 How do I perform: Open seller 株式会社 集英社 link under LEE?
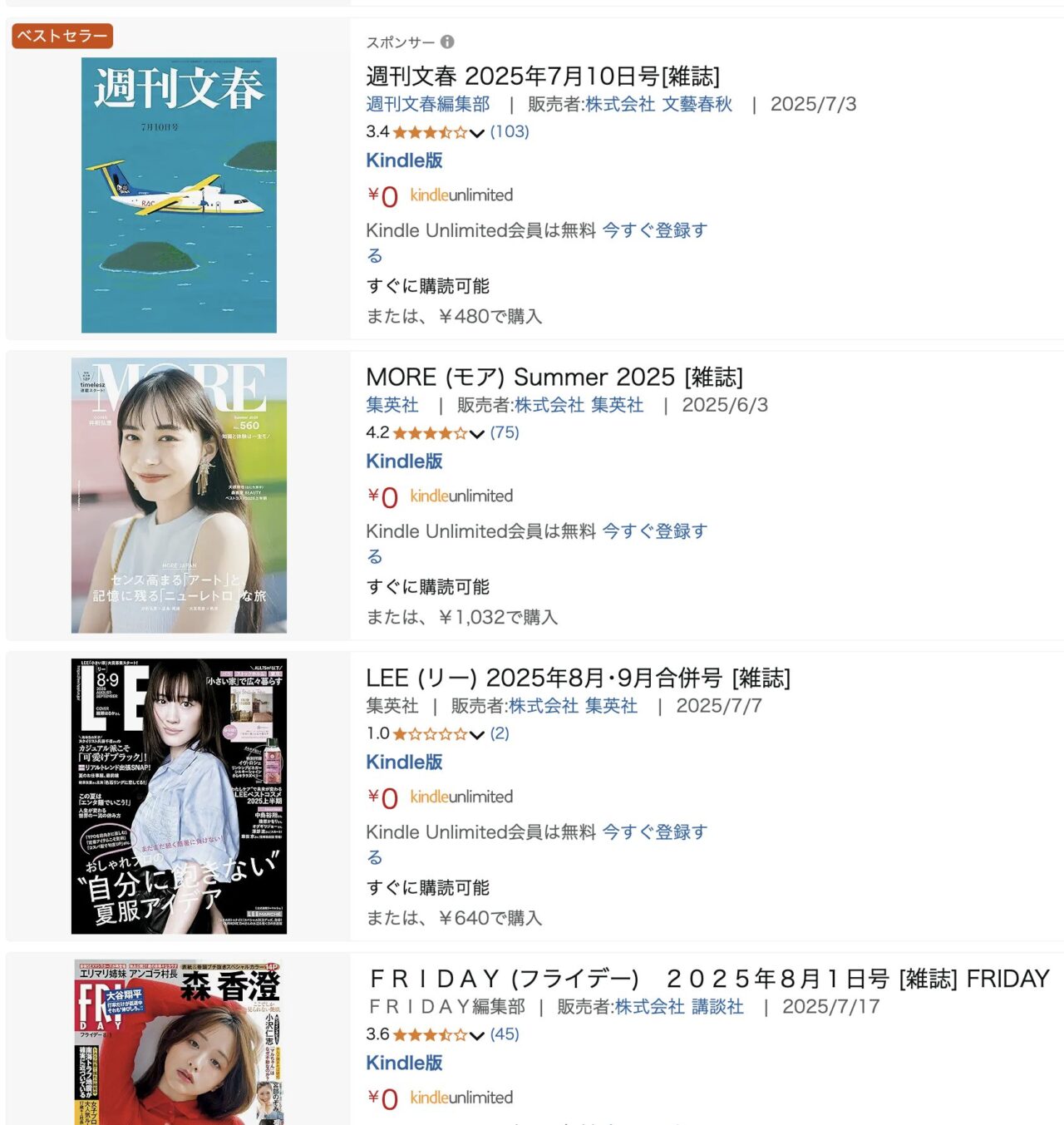pos(573,706)
